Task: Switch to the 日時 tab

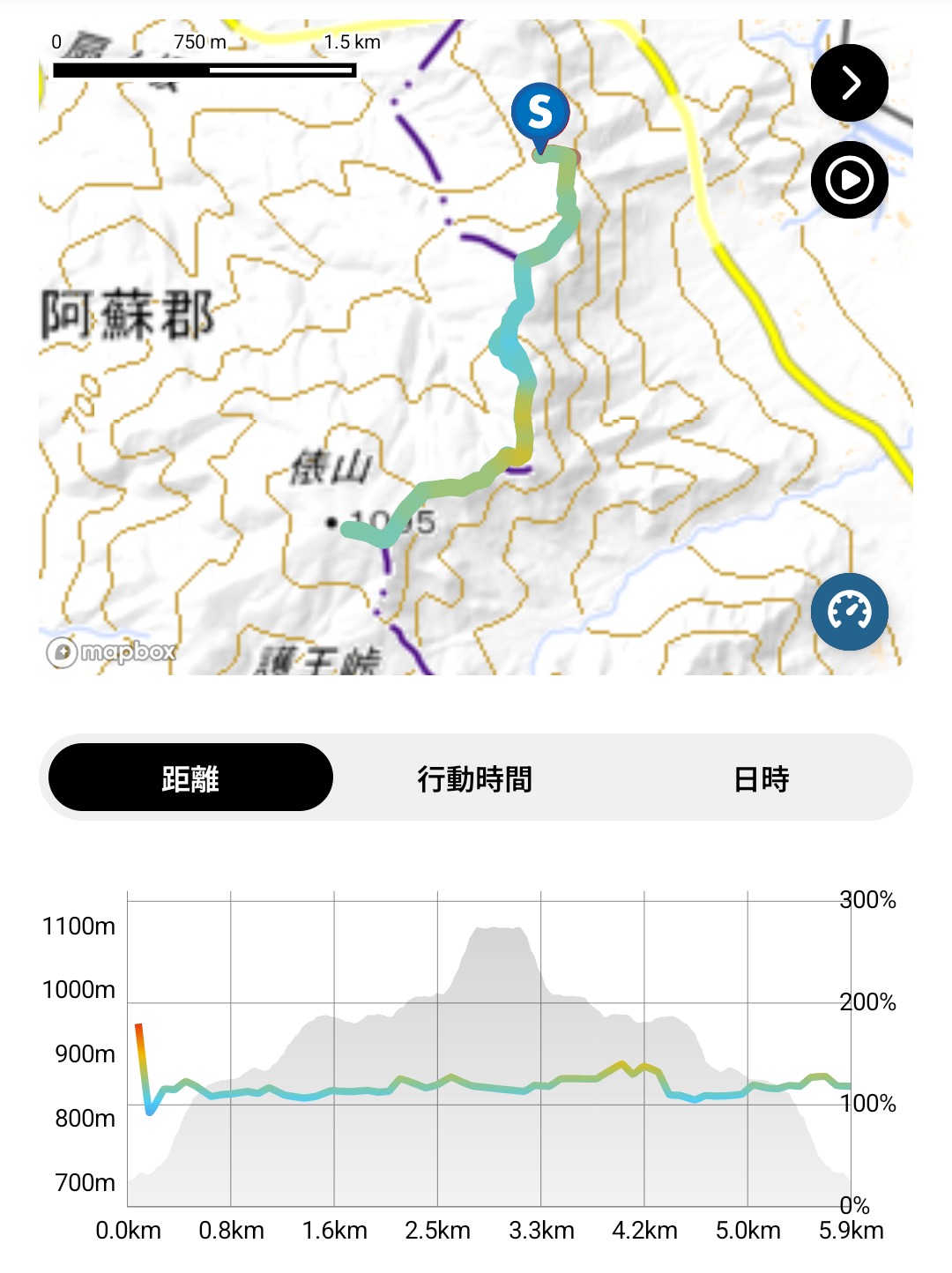Action: [762, 778]
